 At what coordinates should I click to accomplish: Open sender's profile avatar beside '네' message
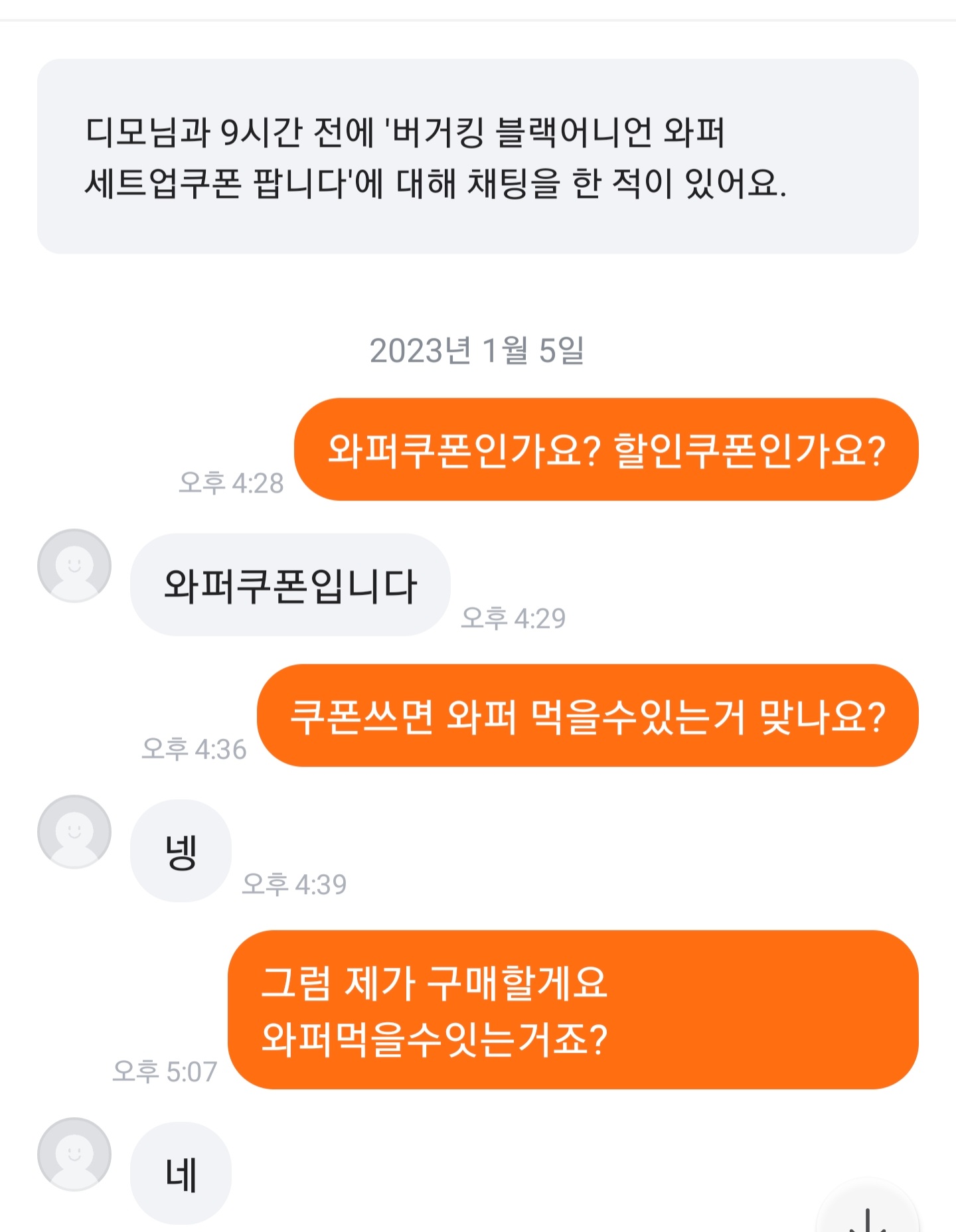pyautogui.click(x=74, y=1154)
